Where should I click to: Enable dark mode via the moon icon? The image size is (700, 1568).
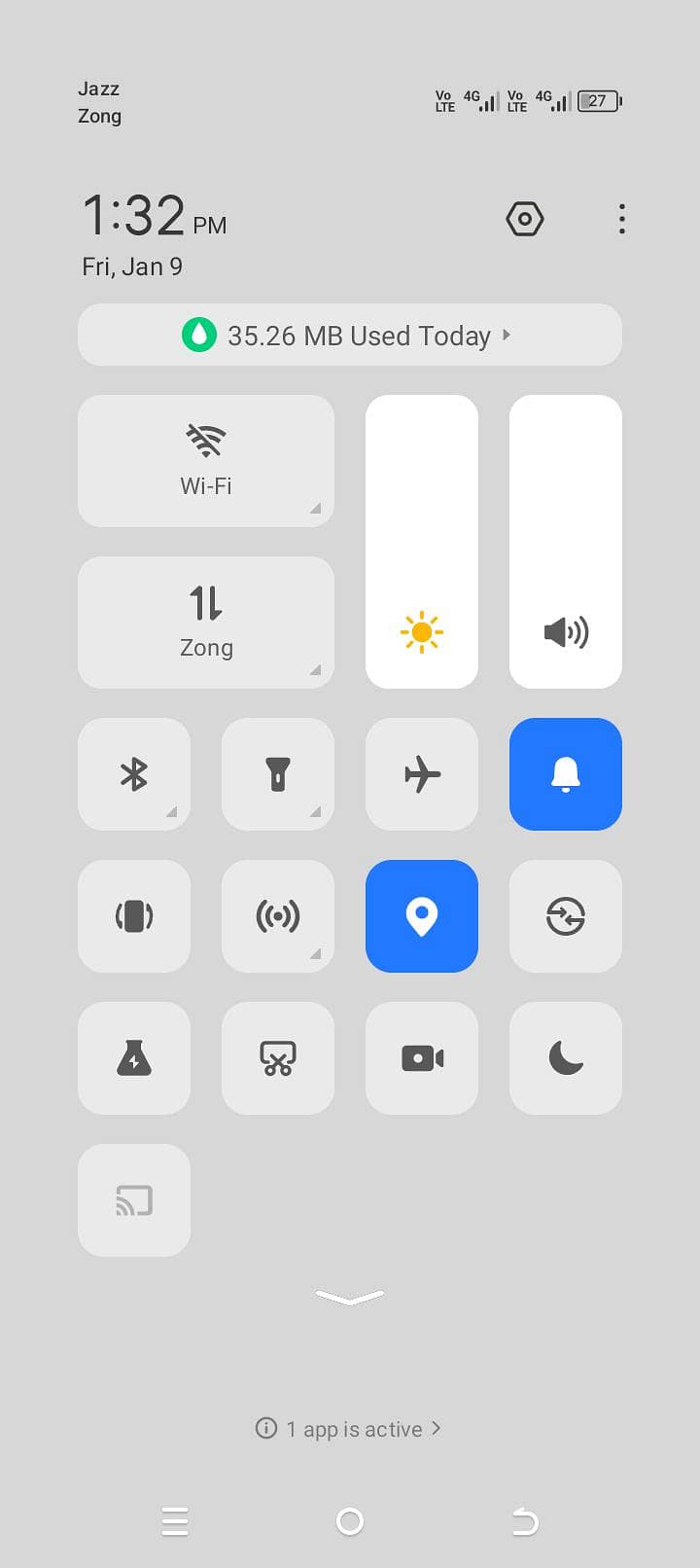tap(565, 1058)
